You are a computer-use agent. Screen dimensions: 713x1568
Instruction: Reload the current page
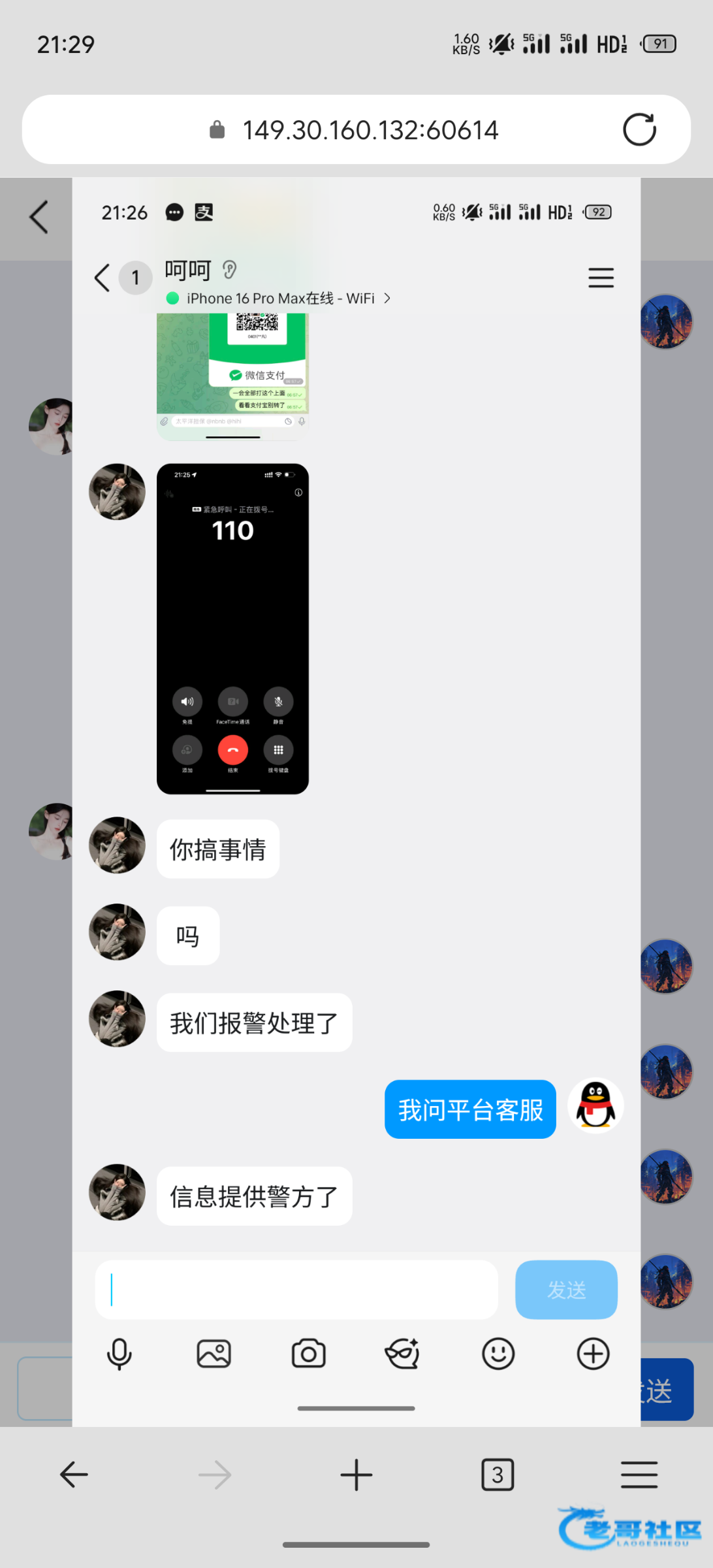(639, 129)
